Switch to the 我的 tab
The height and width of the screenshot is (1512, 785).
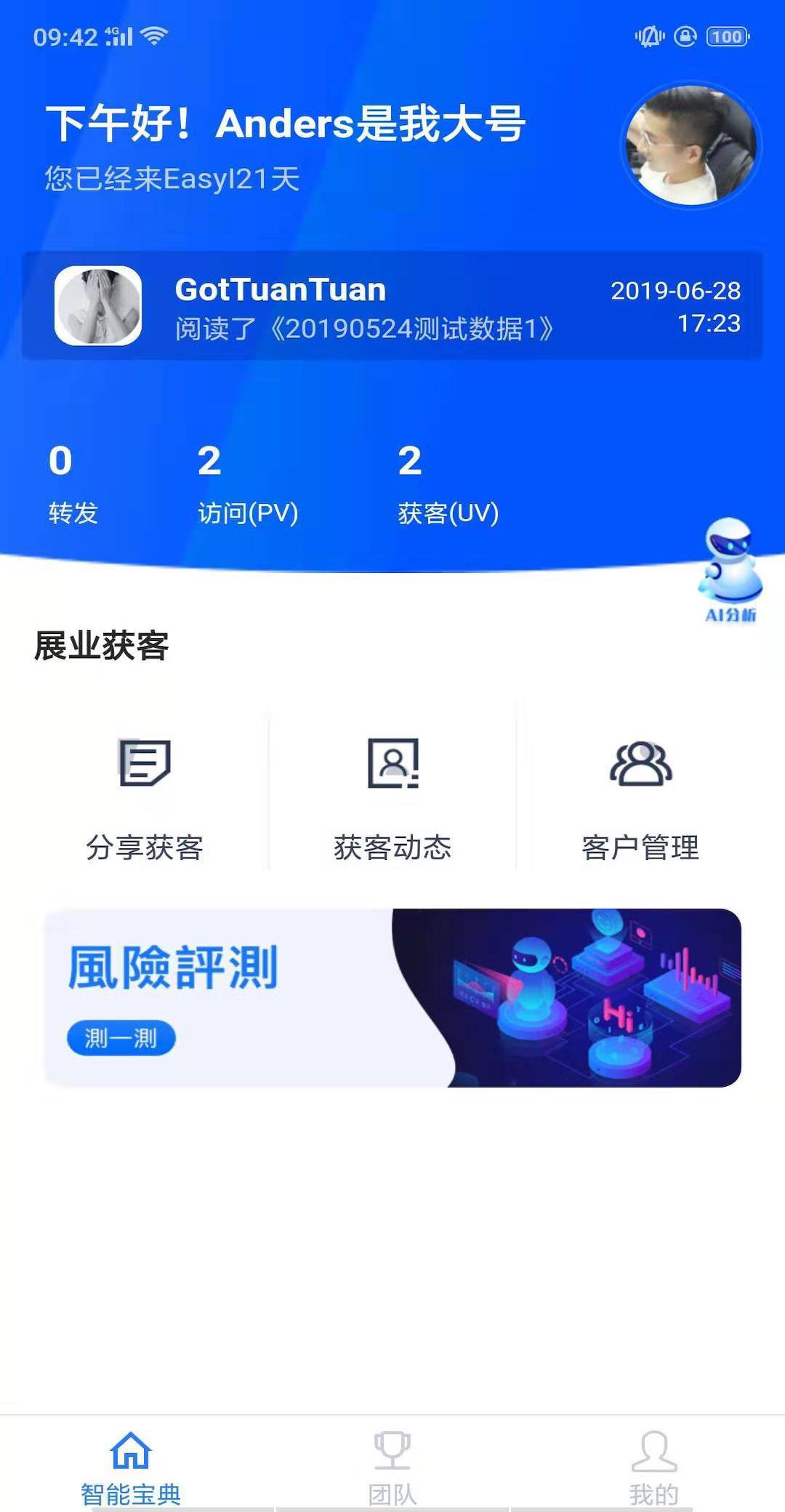[653, 1465]
